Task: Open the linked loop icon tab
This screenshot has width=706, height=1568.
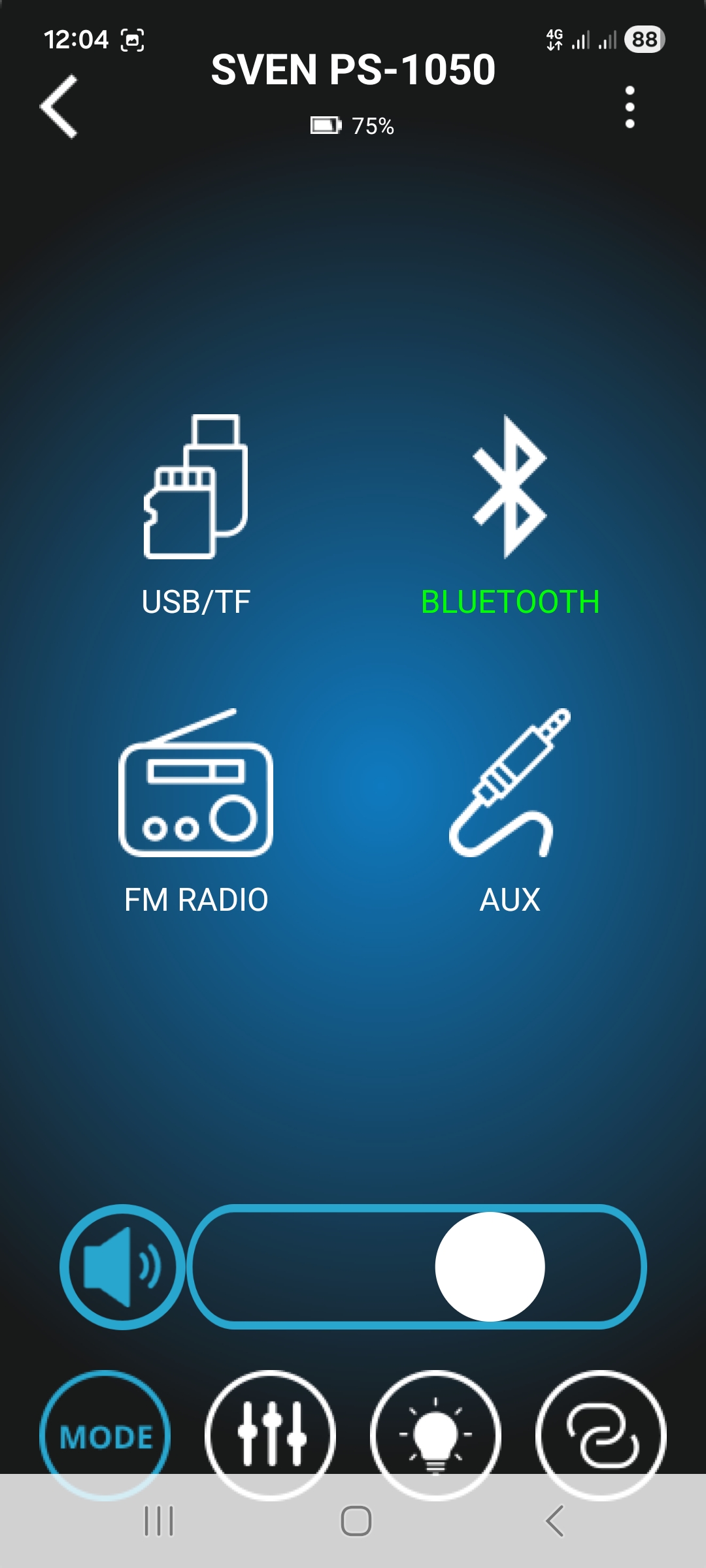Action: point(601,1434)
